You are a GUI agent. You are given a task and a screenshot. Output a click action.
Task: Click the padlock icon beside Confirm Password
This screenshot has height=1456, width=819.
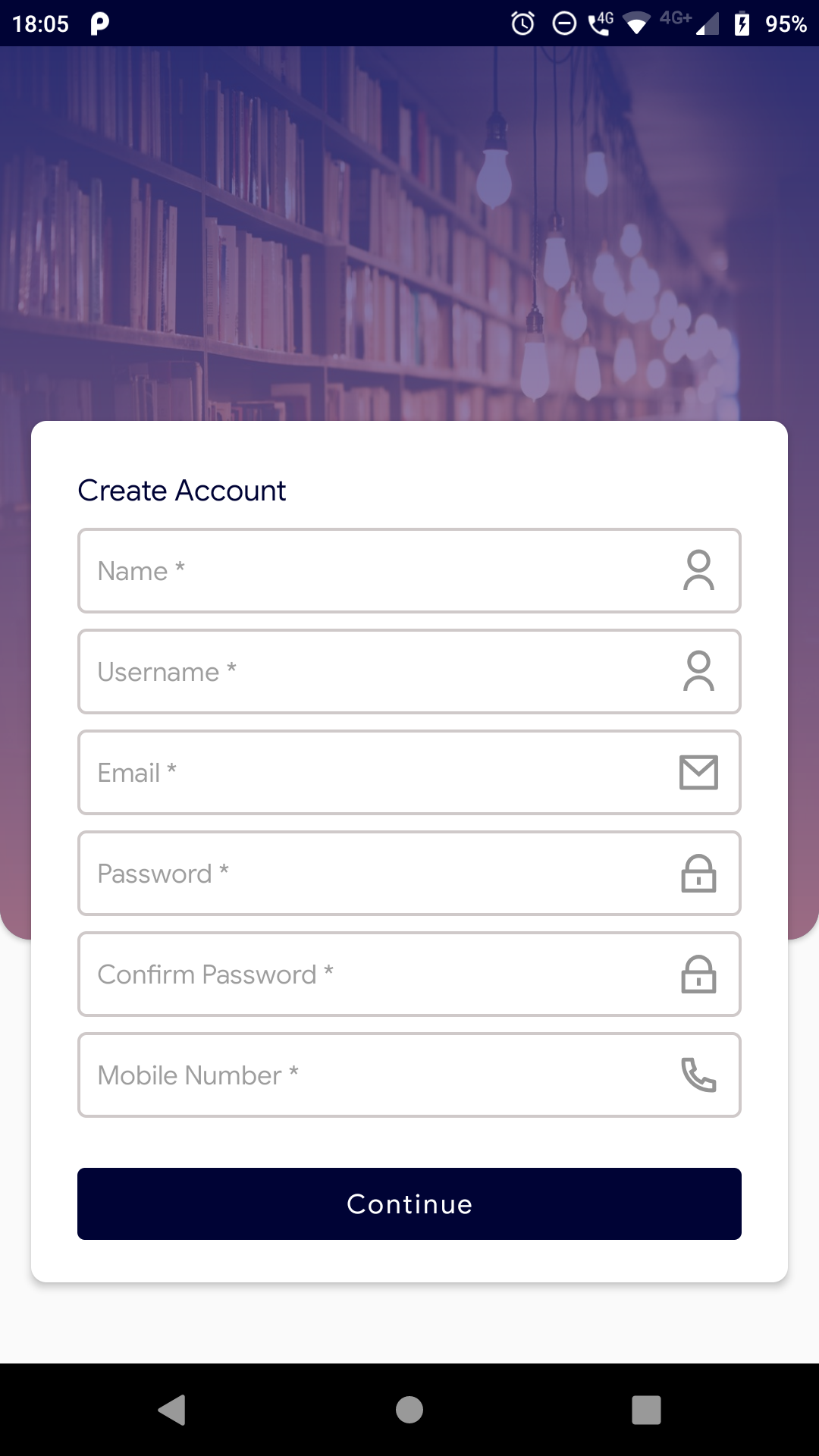tap(698, 974)
